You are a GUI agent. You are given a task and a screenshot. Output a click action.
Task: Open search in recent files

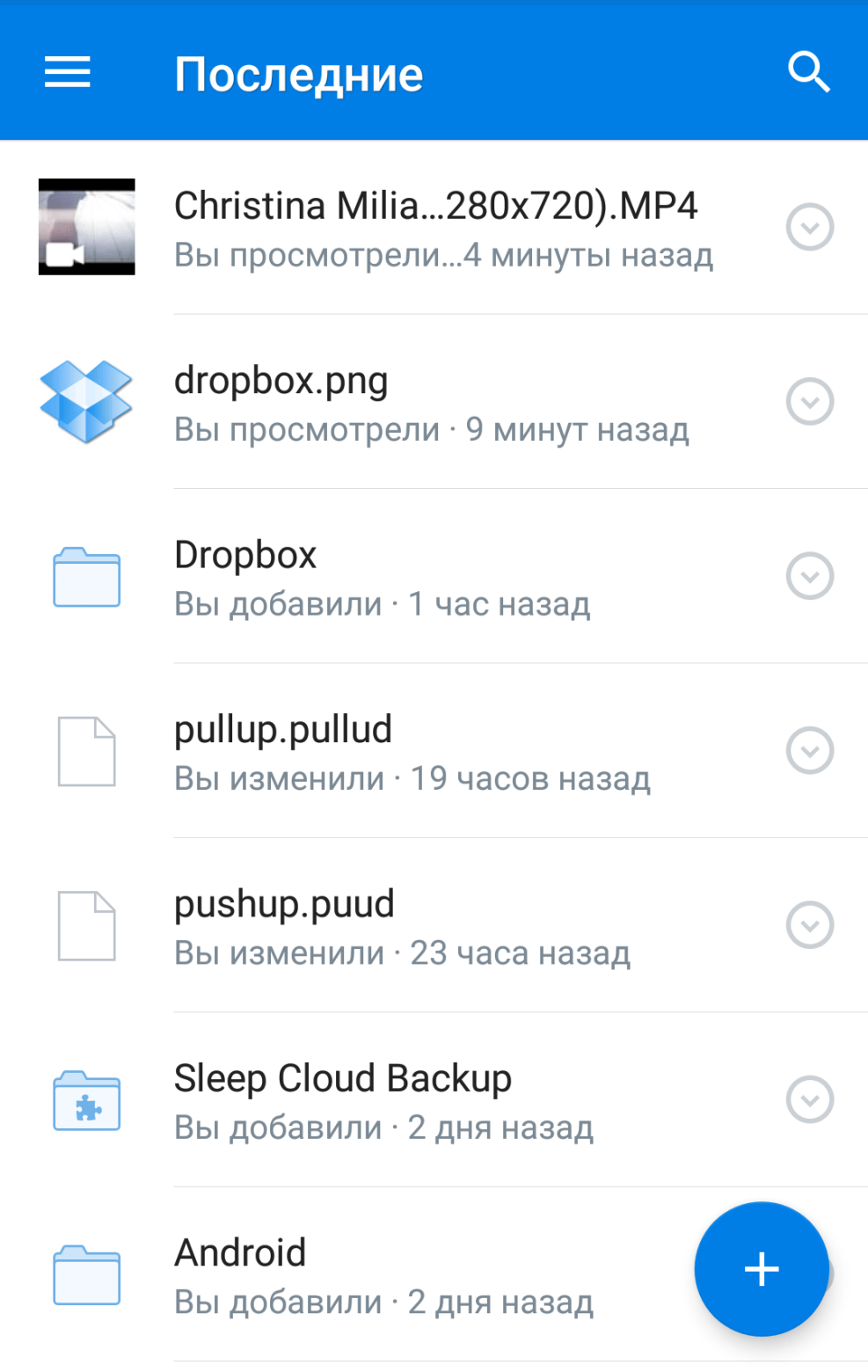[808, 72]
